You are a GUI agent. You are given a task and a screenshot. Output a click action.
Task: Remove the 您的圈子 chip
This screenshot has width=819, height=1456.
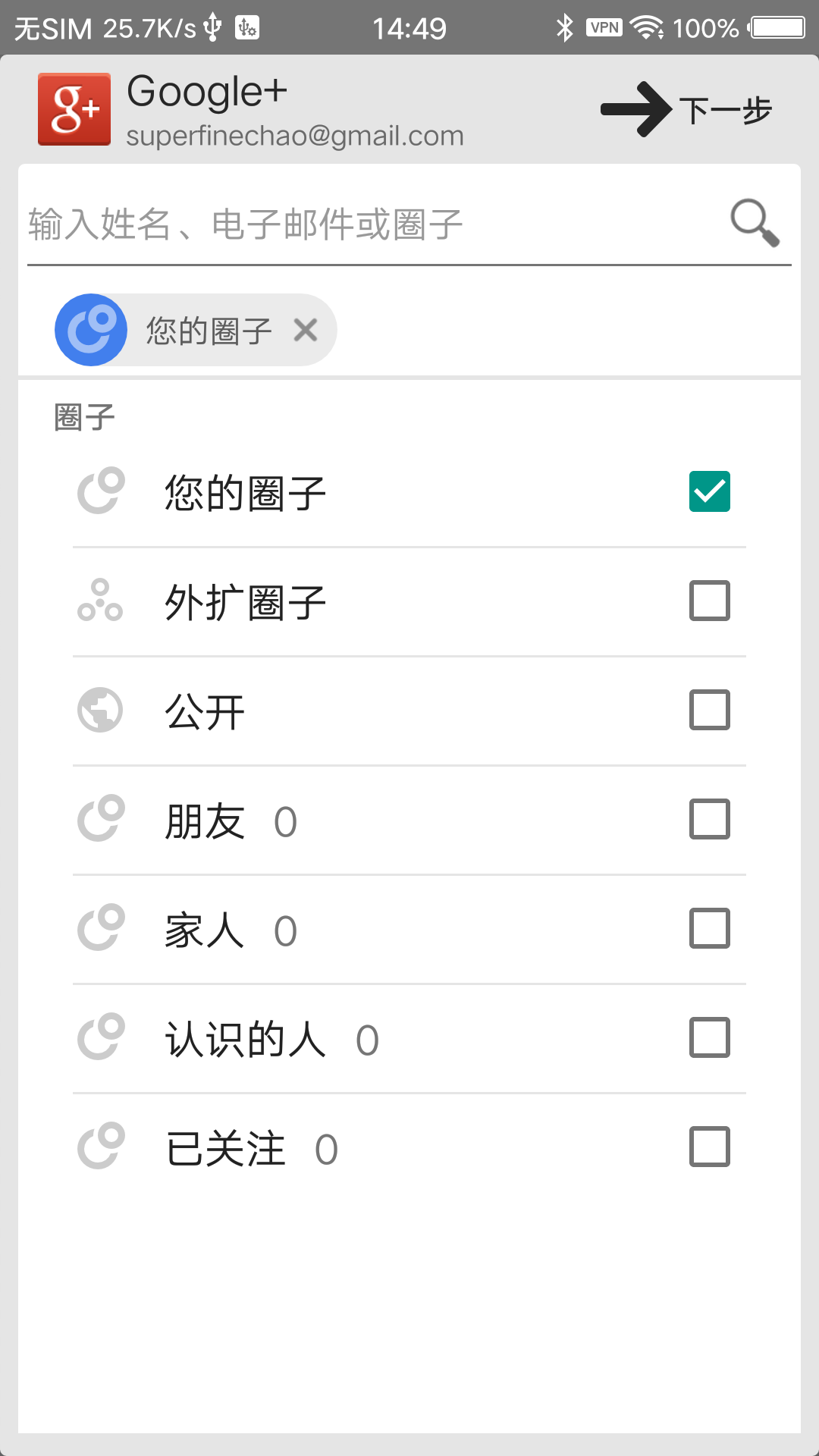point(306,331)
